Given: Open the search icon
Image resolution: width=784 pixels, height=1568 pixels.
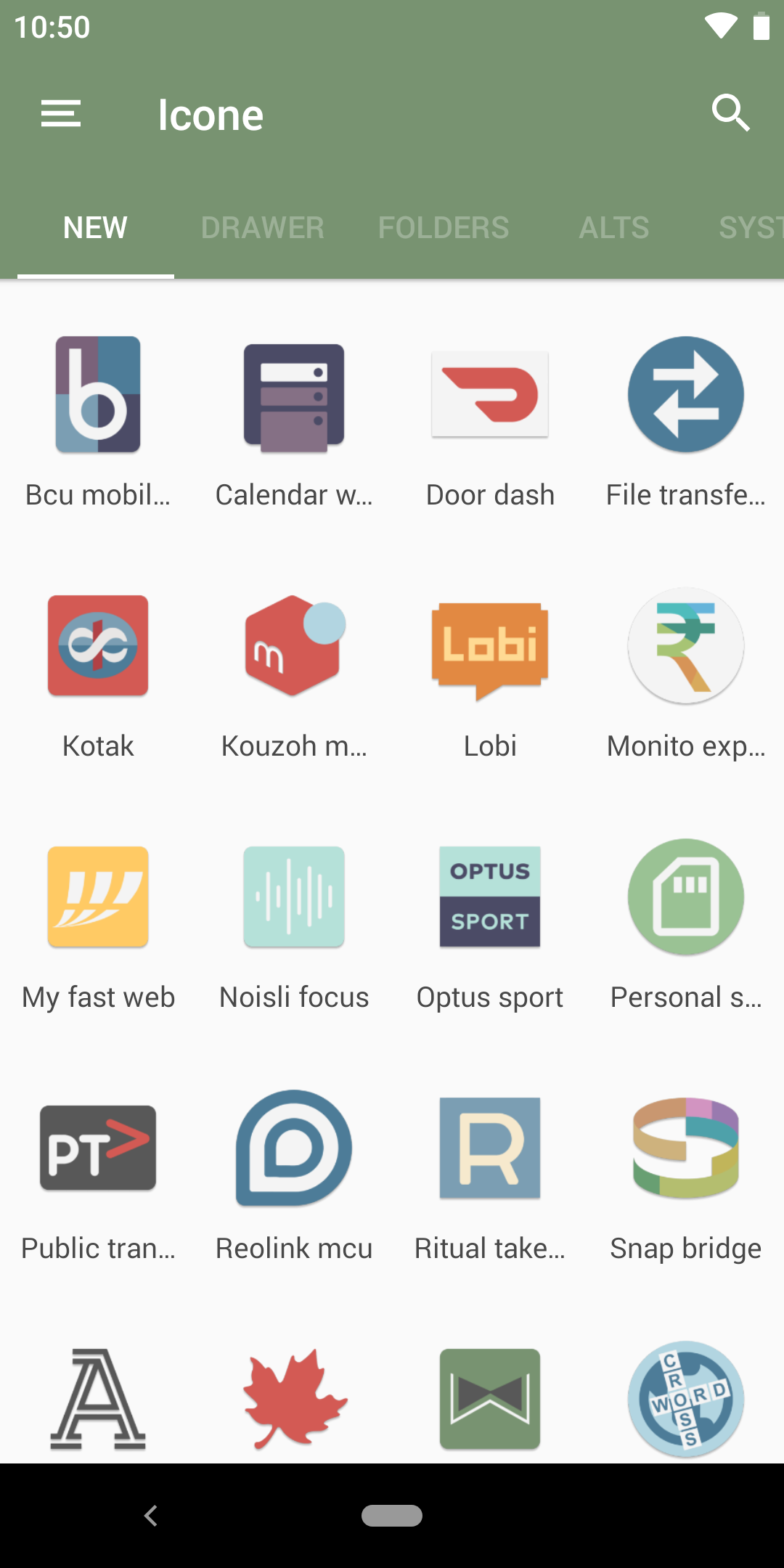Looking at the screenshot, I should coord(730,113).
